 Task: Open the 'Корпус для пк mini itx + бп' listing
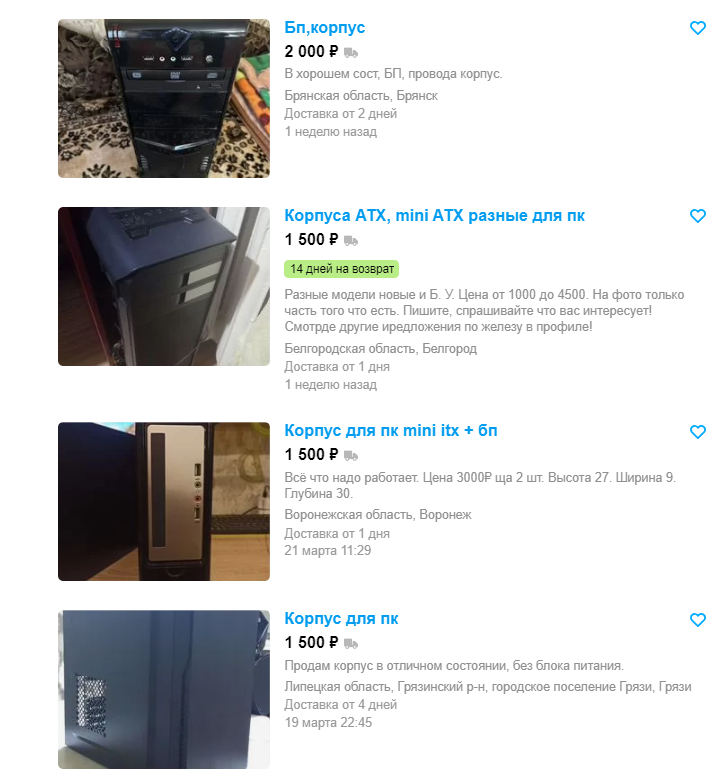click(390, 431)
